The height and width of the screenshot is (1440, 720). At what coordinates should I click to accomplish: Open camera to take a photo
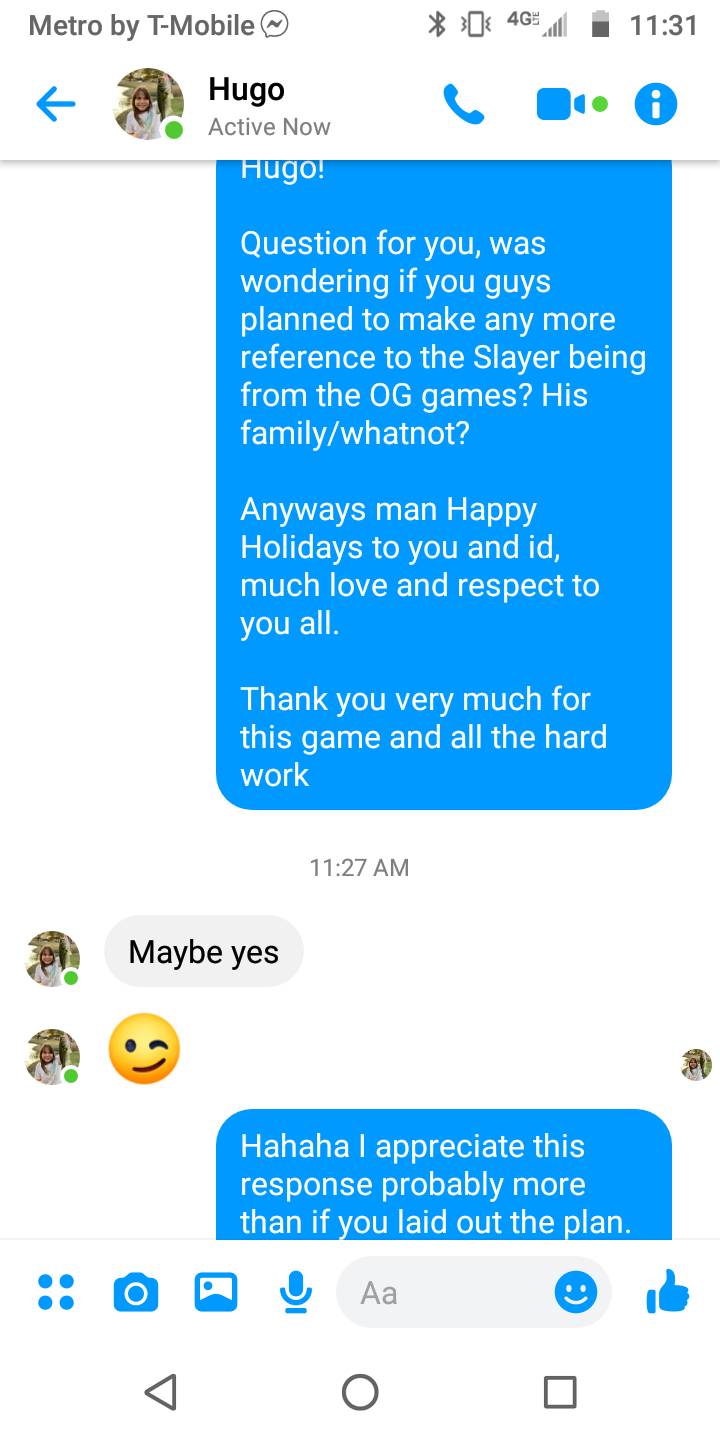click(136, 1292)
